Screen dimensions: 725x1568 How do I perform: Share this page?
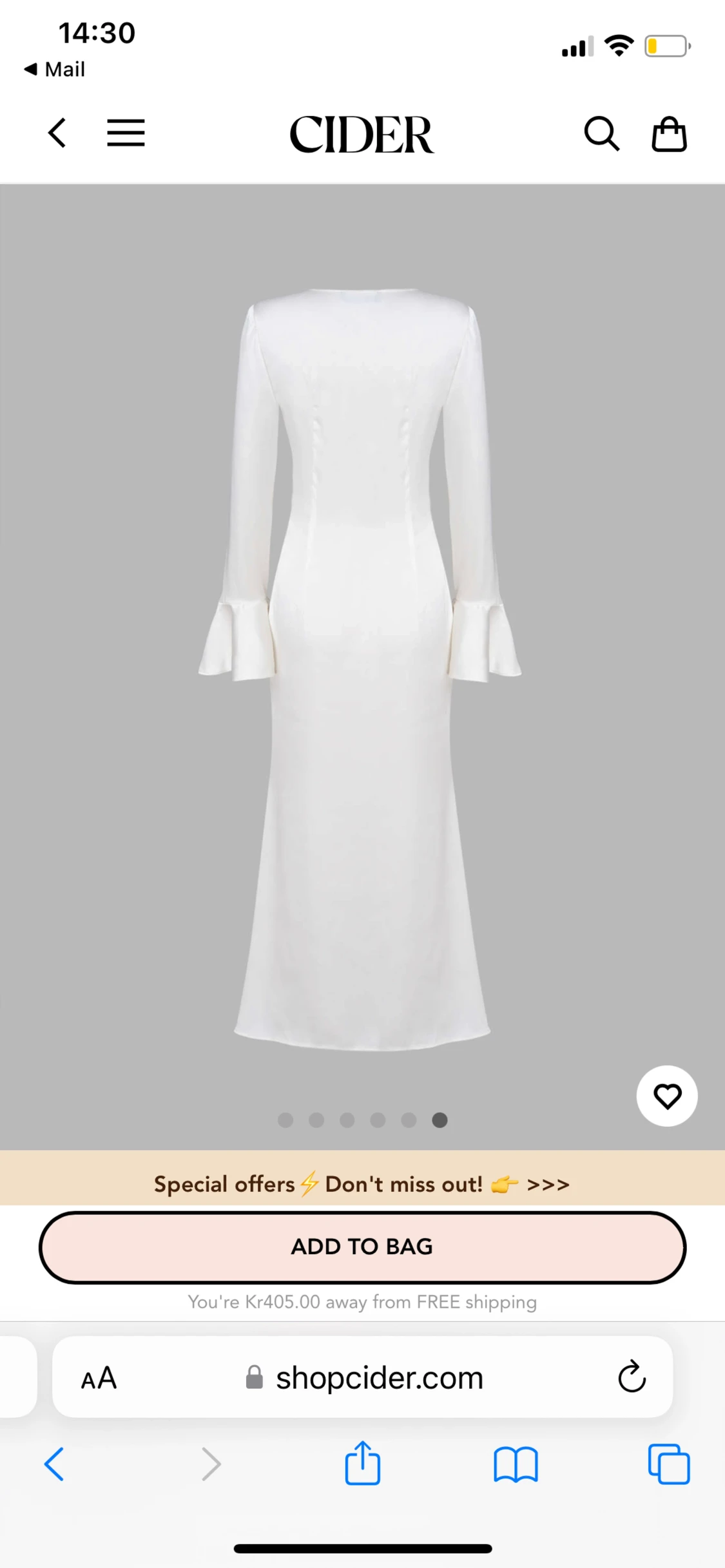(363, 1463)
